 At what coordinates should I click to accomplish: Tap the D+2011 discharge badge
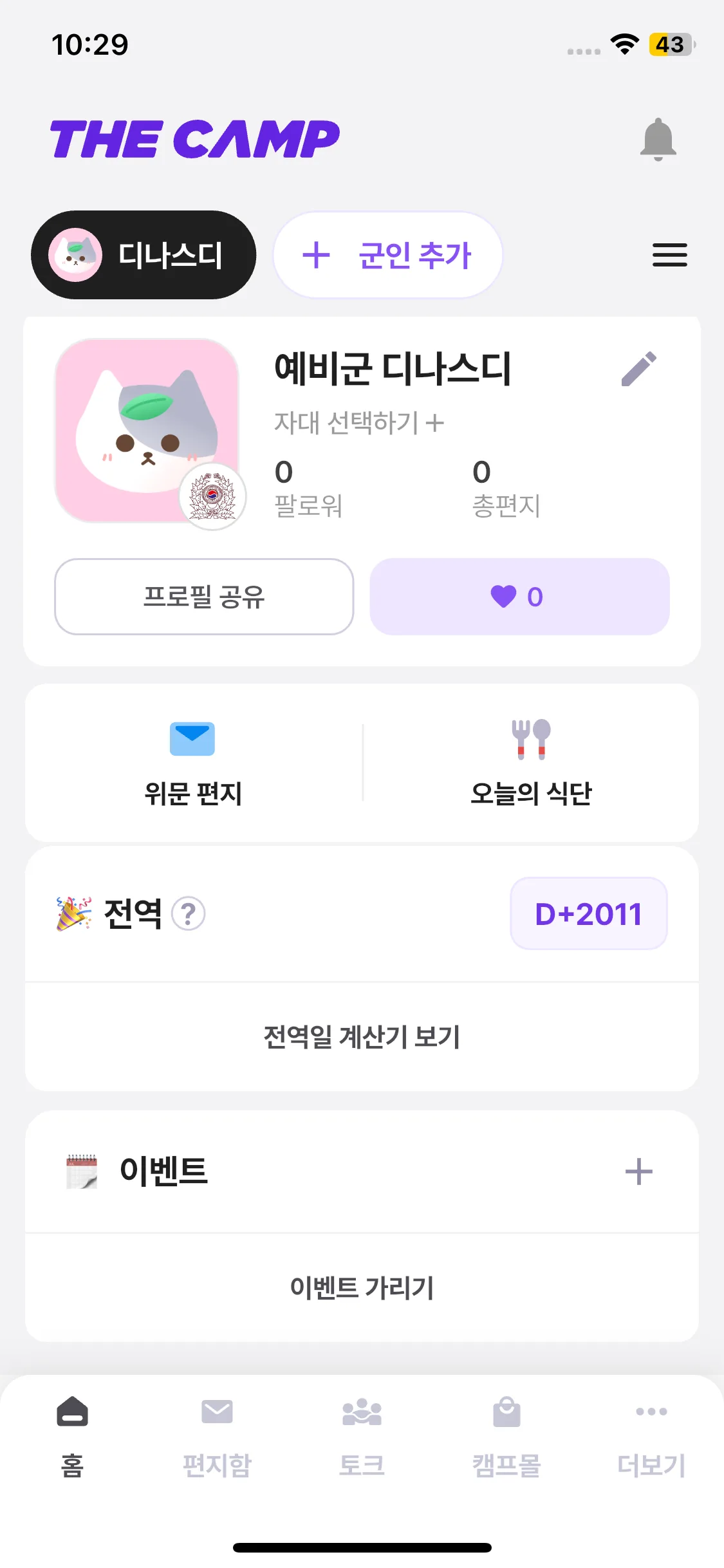point(588,913)
